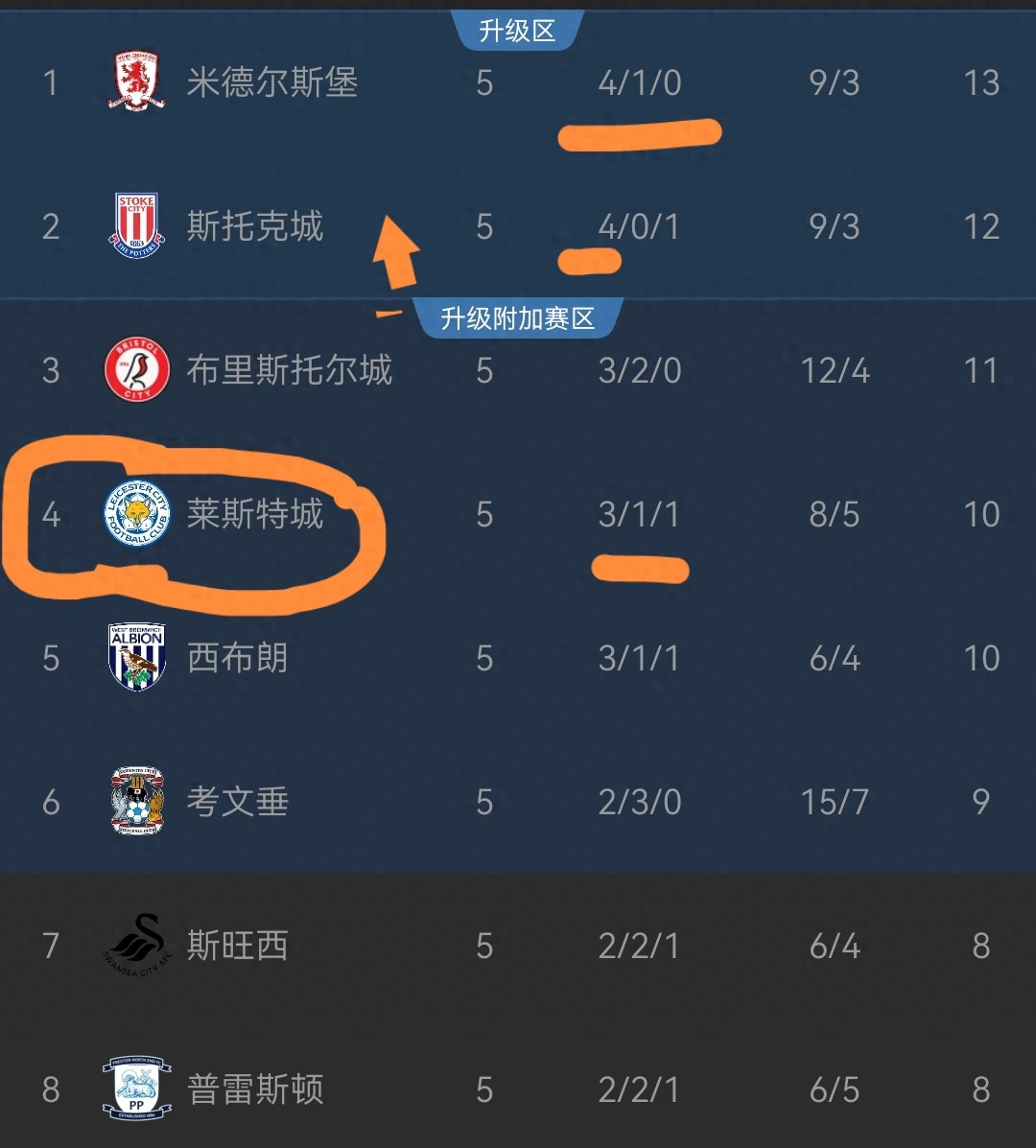1036x1148 pixels.
Task: Open the 斯旺西 team row
Action: coord(237,946)
